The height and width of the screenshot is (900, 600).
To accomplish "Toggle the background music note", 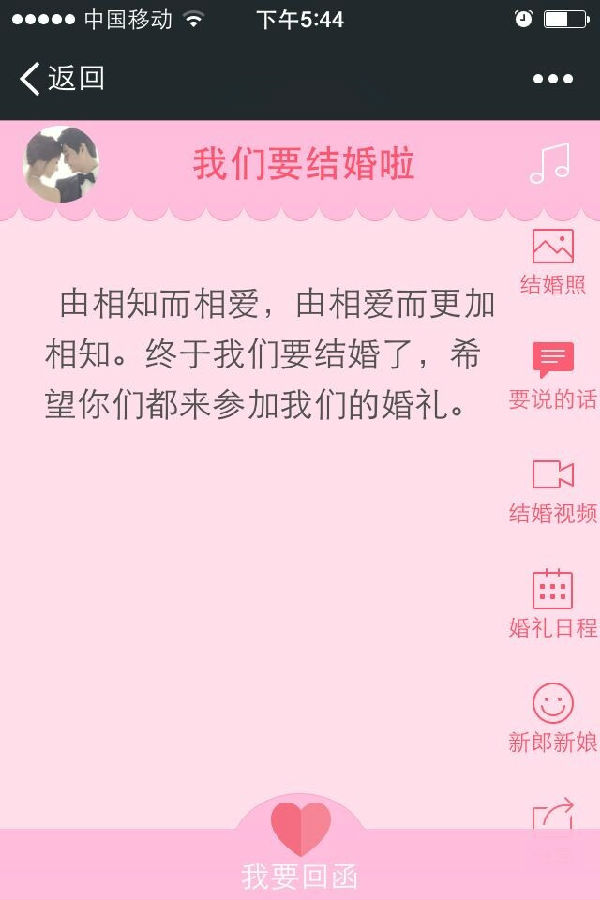I will click(x=550, y=164).
